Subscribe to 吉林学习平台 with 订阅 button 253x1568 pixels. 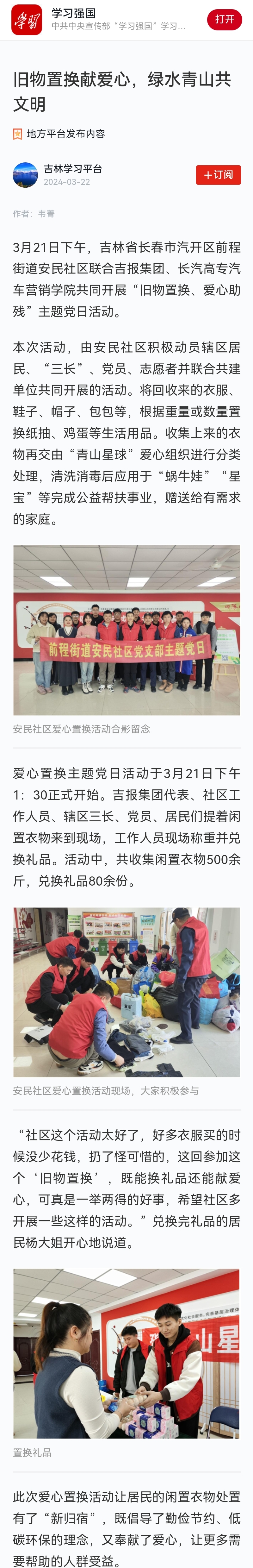coord(218,175)
